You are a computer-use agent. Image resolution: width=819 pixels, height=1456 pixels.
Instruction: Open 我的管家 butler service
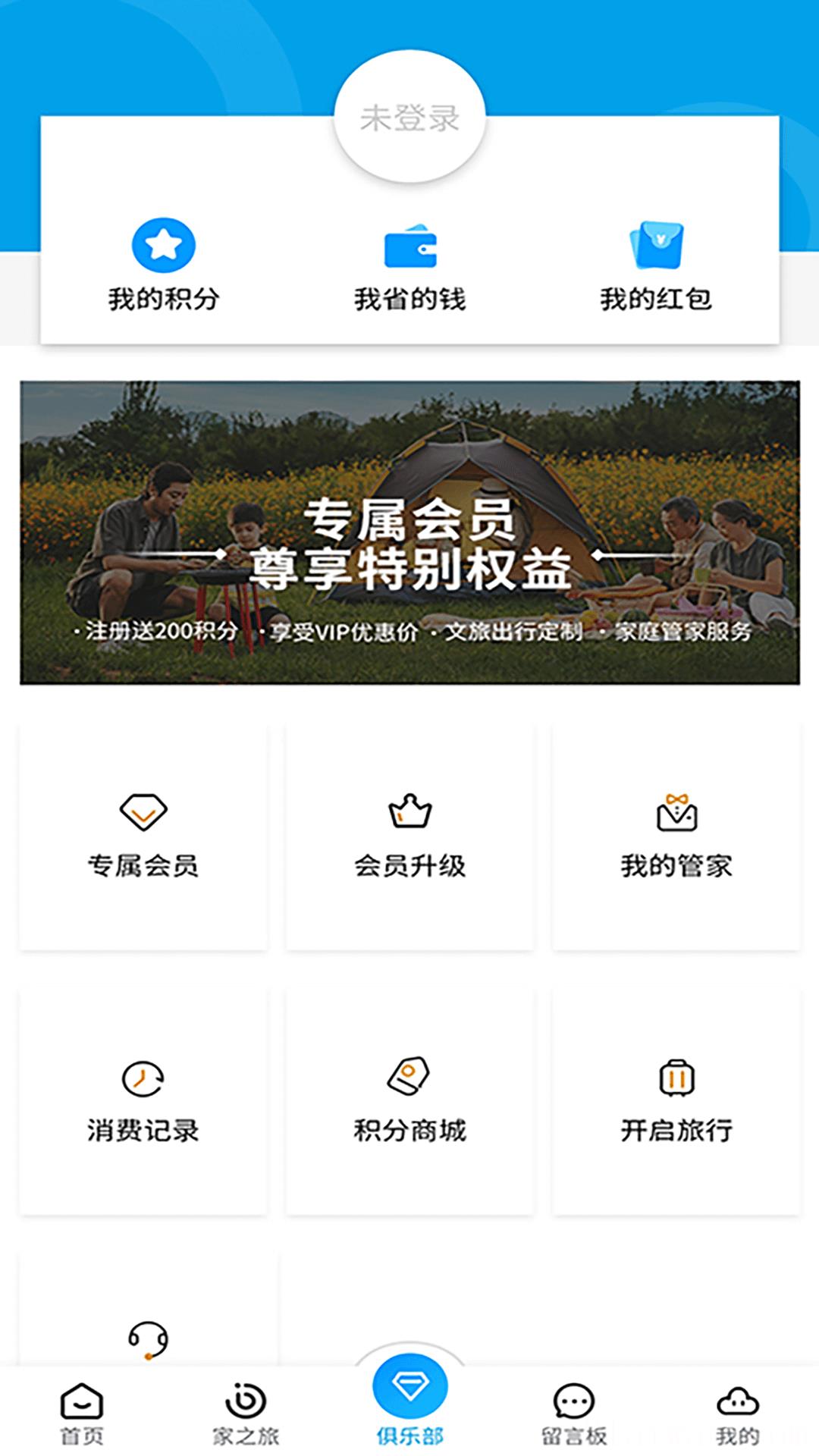pos(676,836)
